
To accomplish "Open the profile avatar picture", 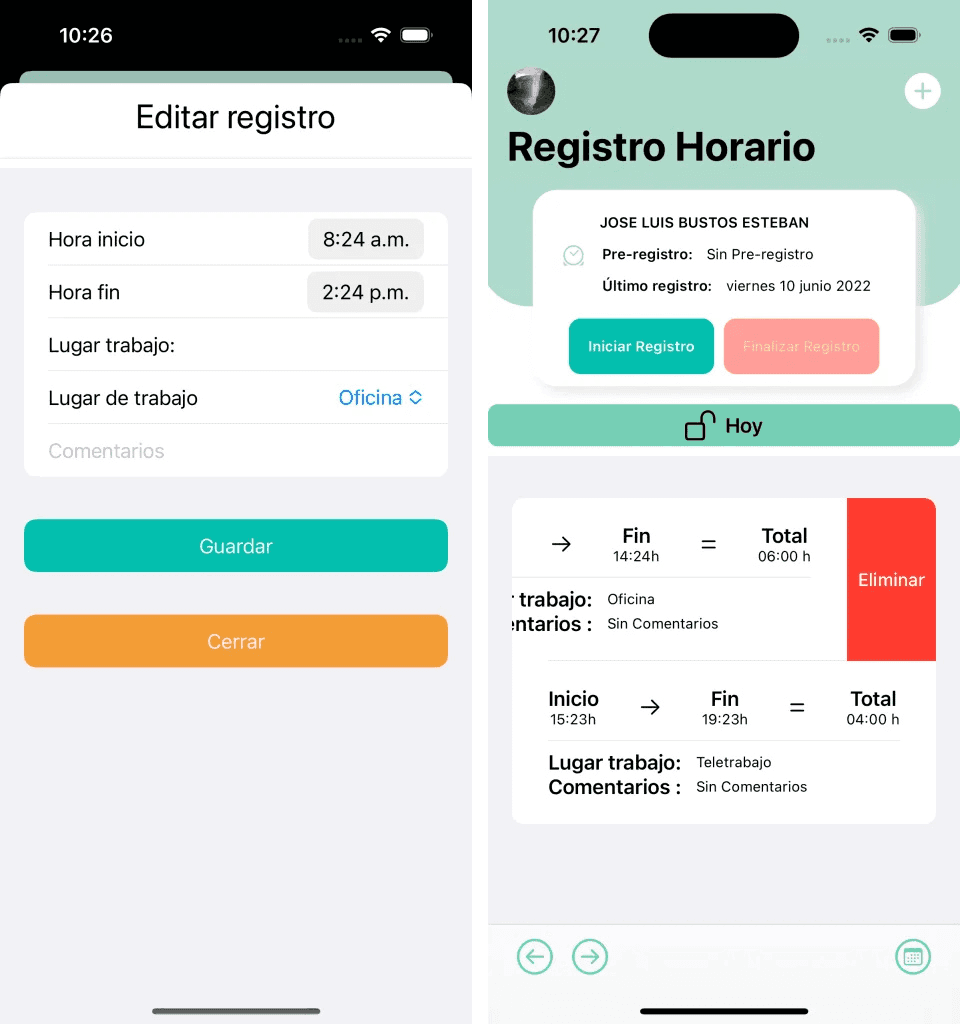I will click(x=531, y=91).
